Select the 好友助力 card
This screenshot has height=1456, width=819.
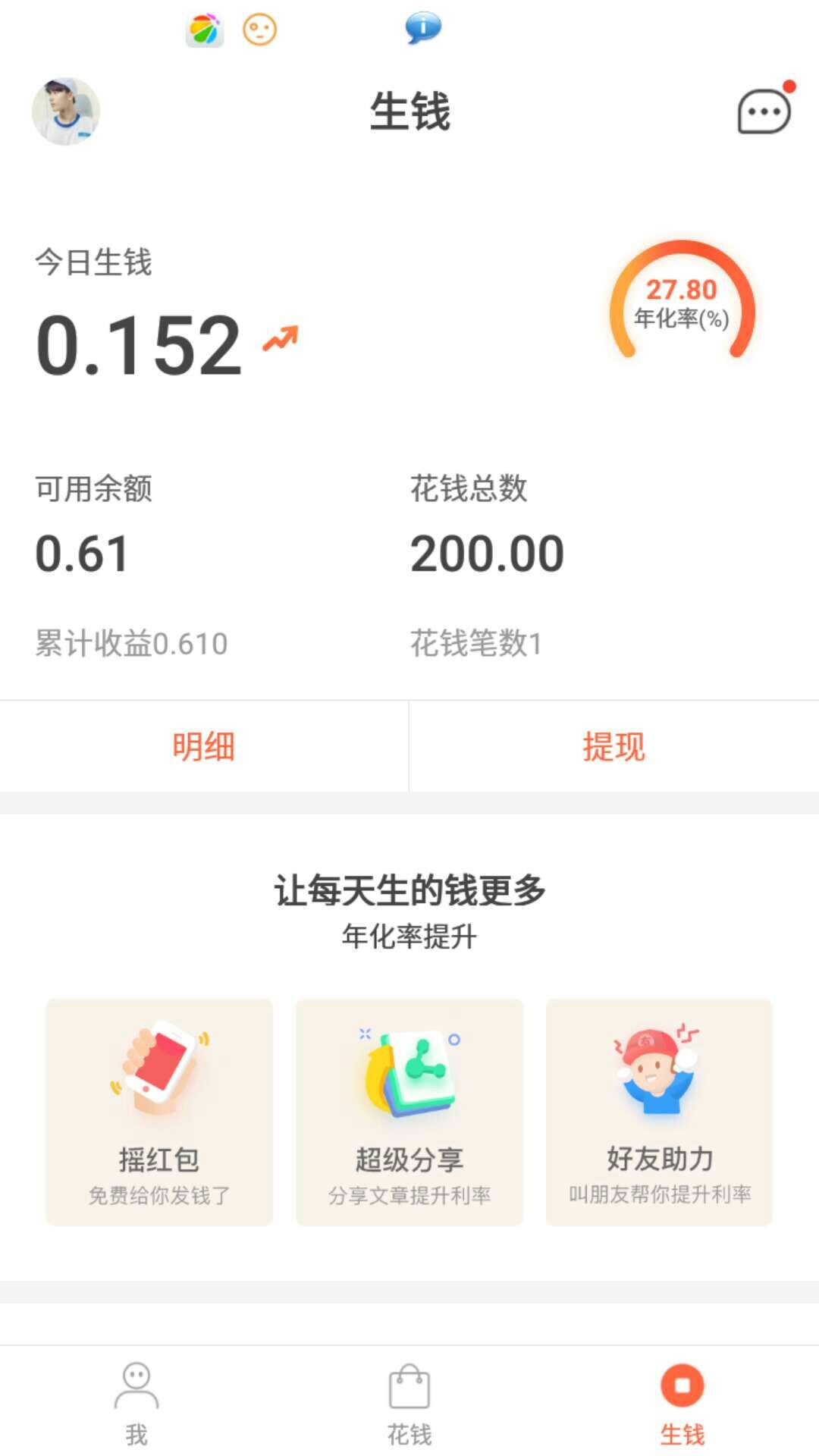pyautogui.click(x=659, y=1112)
